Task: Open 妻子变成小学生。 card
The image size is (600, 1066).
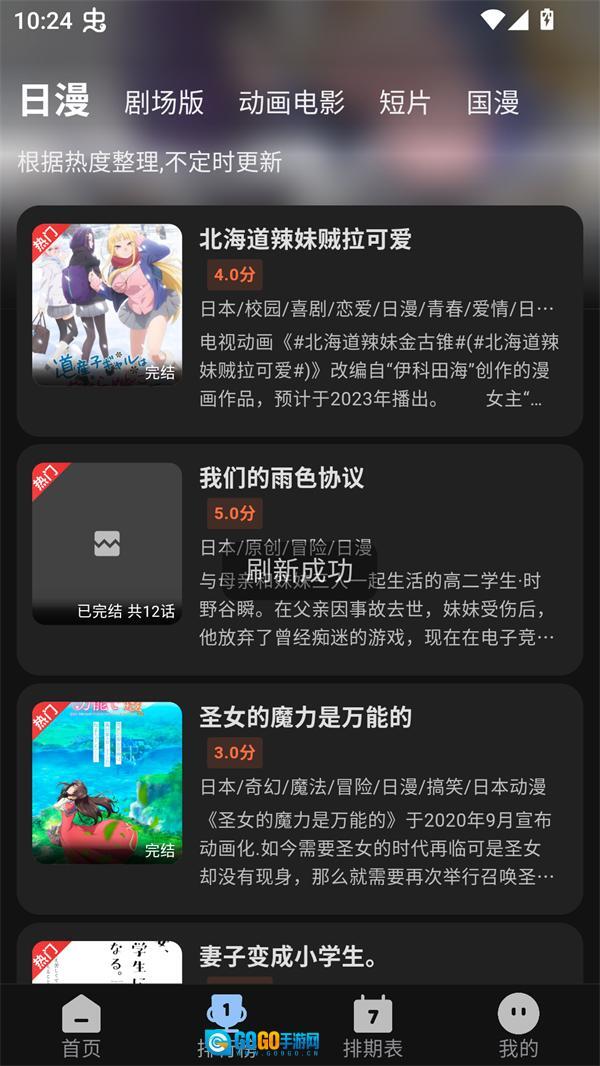Action: coord(300,957)
